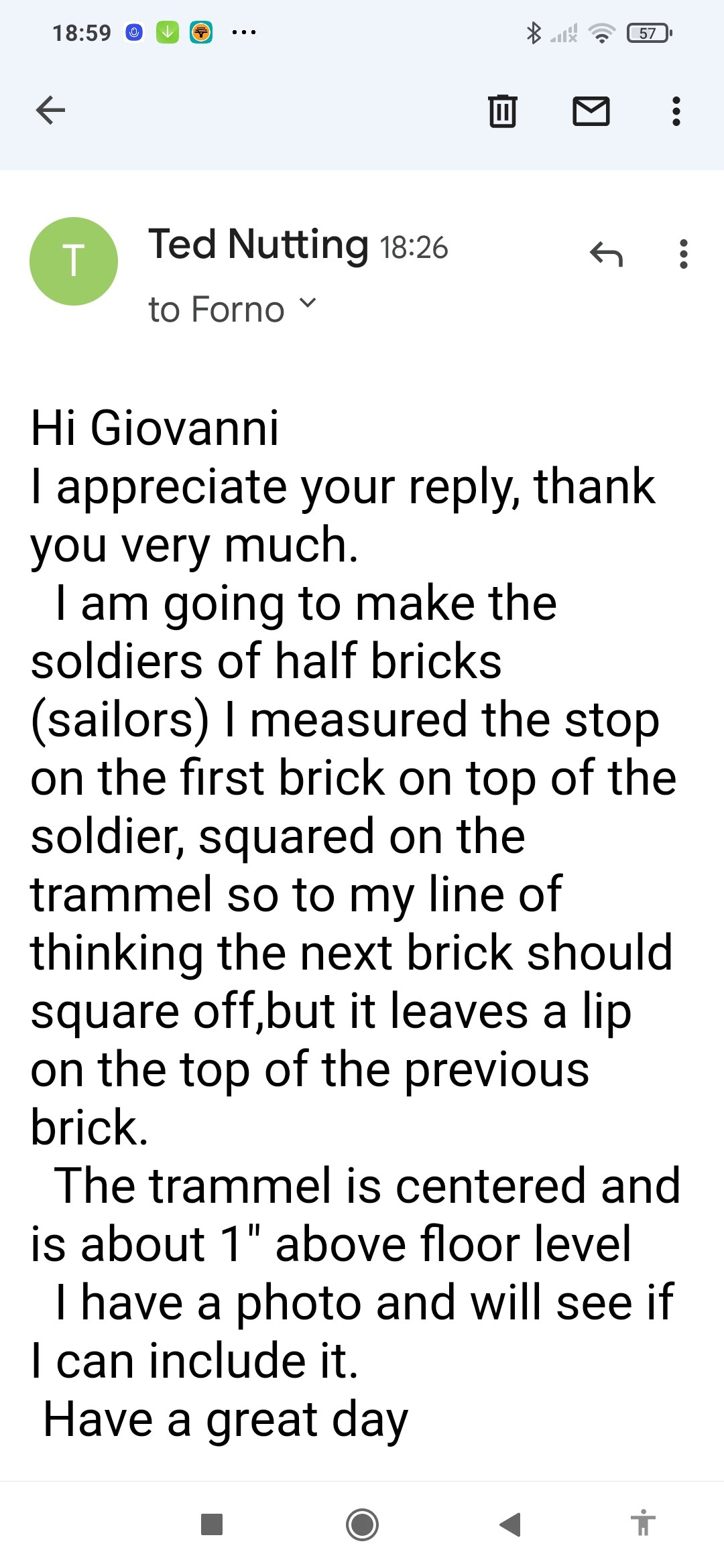Expand the recipient details for "to Forno"
724x1568 pixels.
coord(307,304)
